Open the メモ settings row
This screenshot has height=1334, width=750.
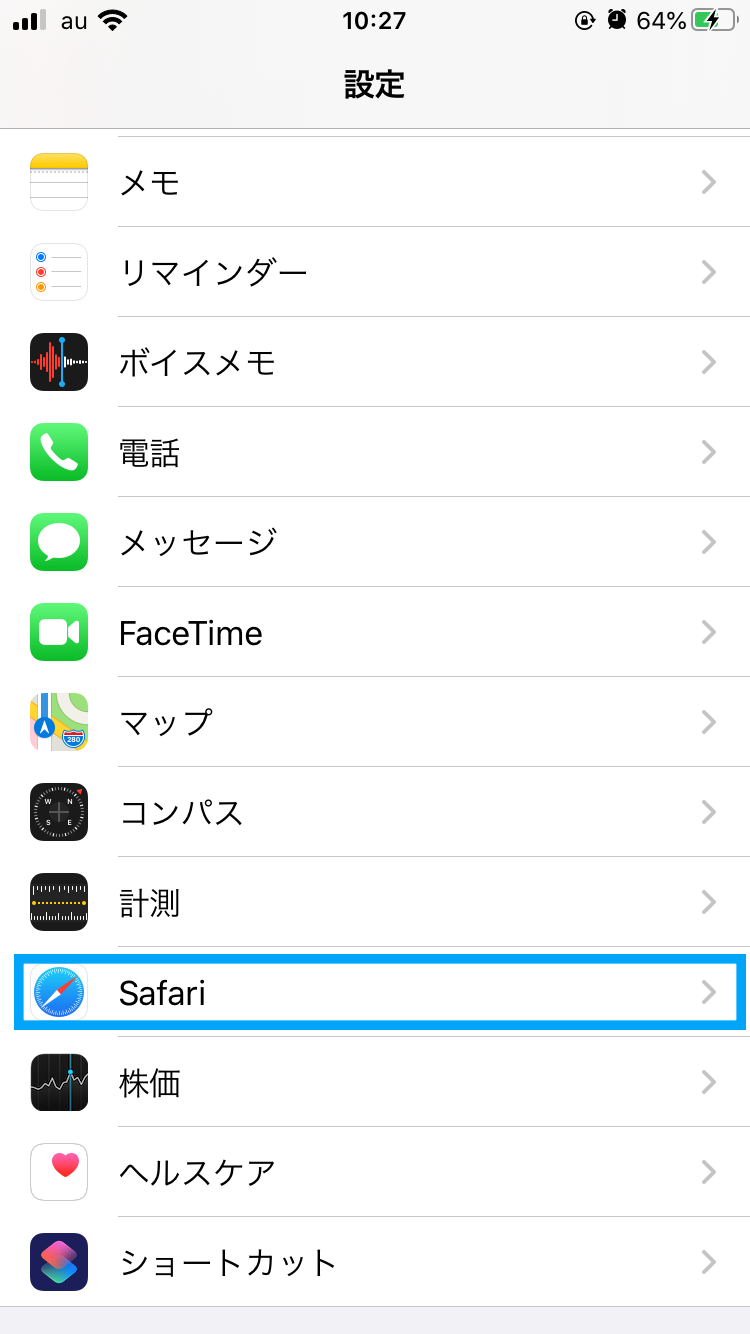pyautogui.click(x=375, y=182)
